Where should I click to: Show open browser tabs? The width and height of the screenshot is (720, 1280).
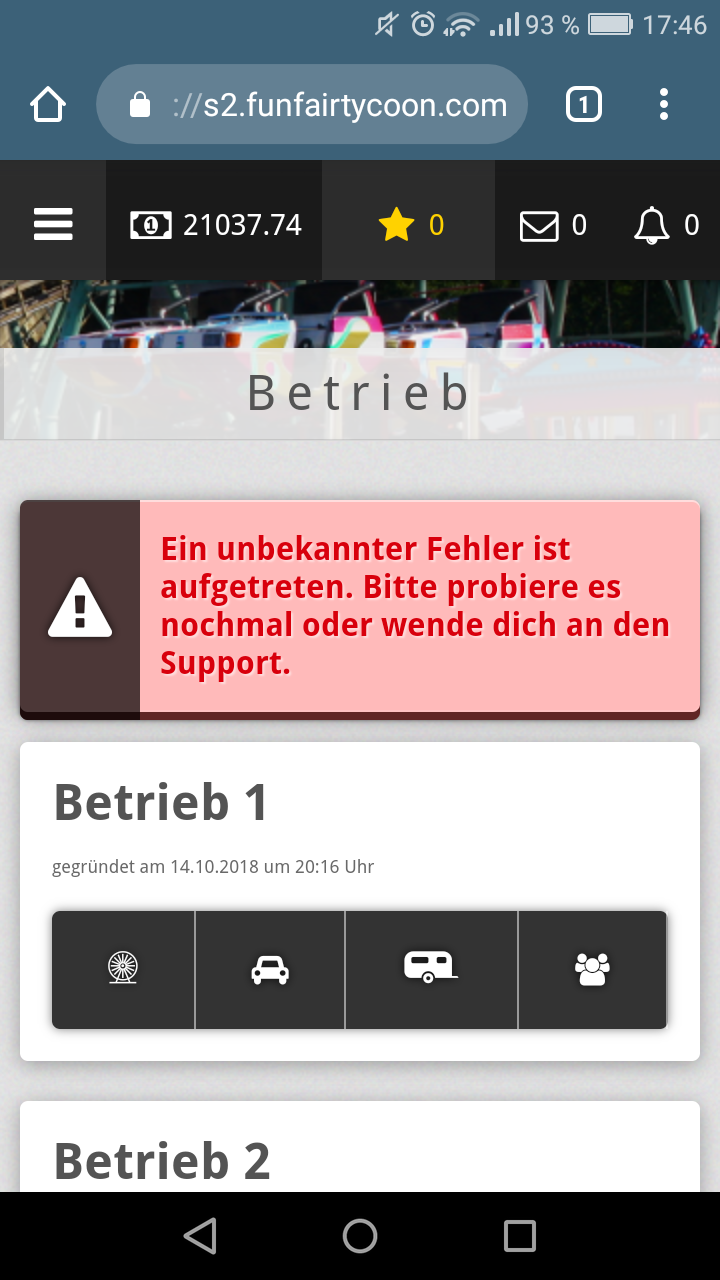584,105
